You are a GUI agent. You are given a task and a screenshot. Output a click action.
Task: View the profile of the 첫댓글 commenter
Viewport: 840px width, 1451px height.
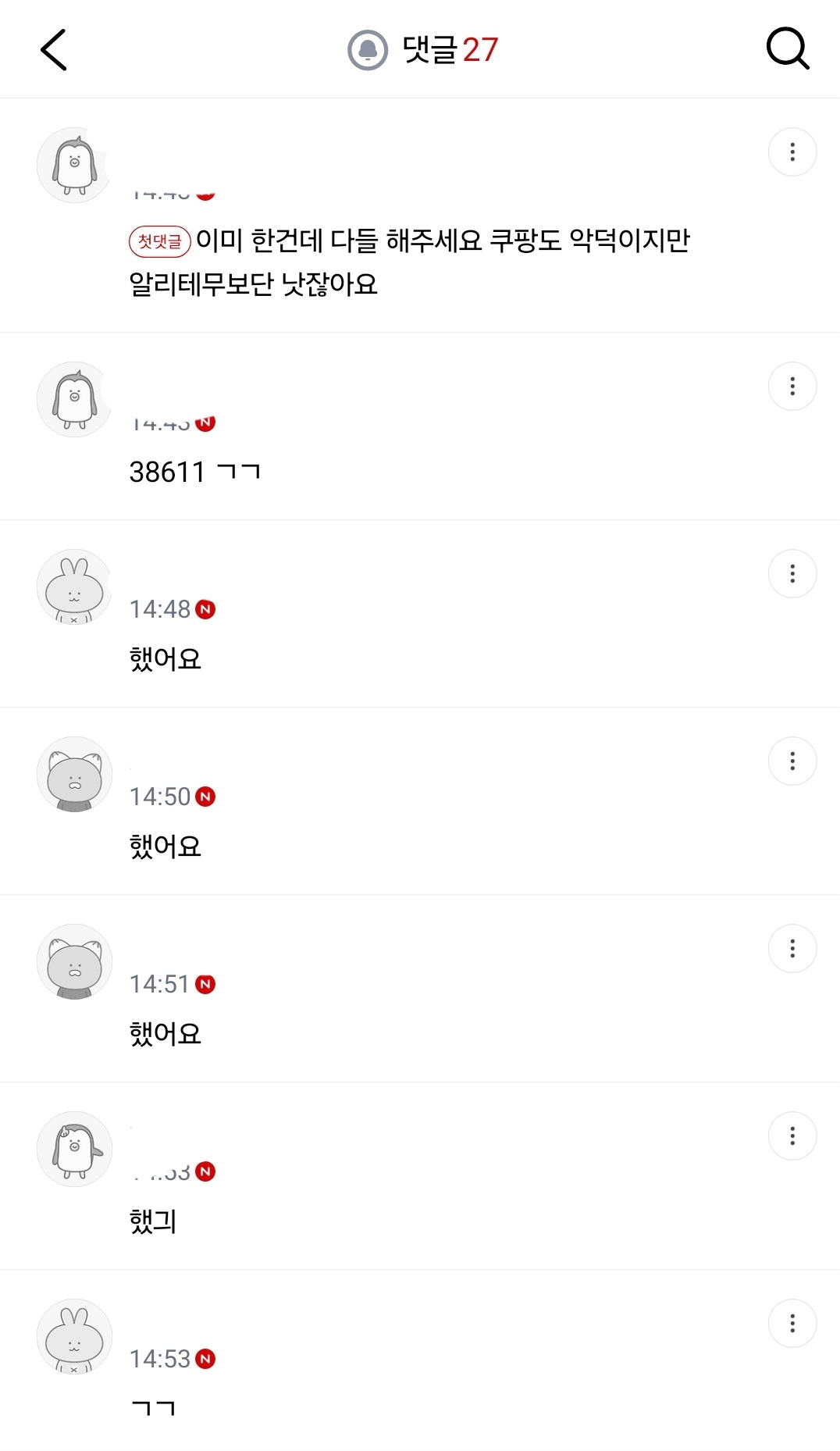pyautogui.click(x=75, y=166)
